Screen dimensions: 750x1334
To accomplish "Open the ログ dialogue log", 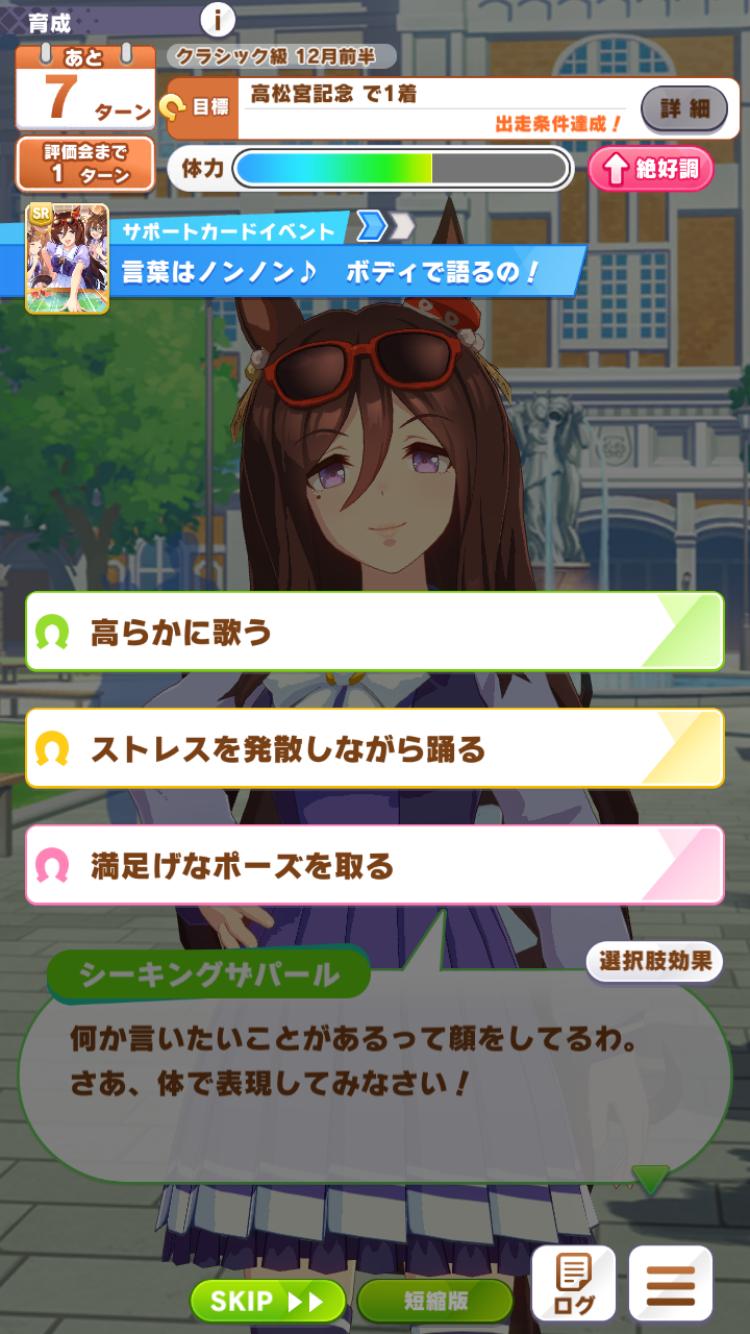I will 573,1285.
